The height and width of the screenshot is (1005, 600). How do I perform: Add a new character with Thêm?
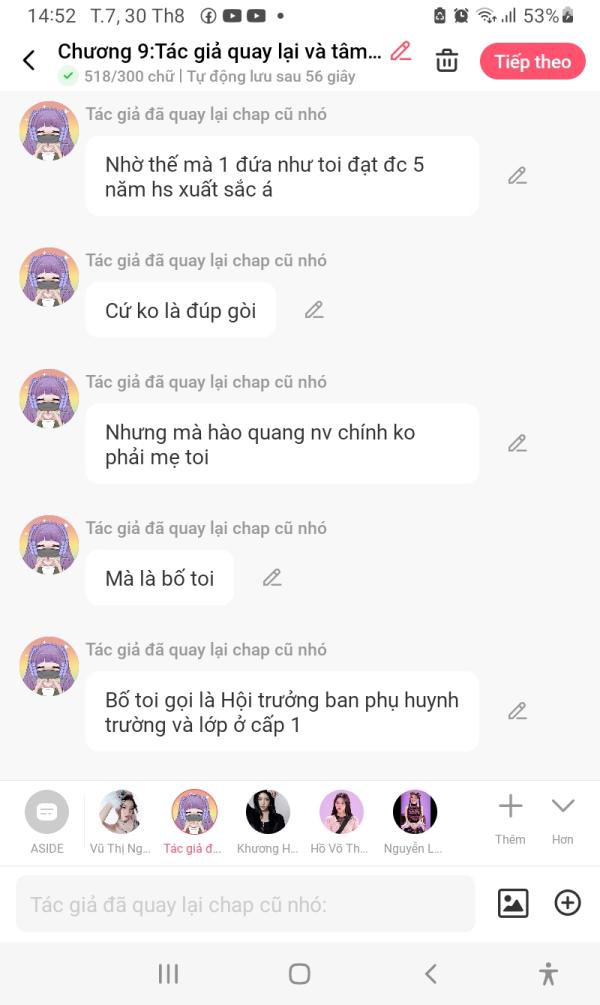pos(510,819)
